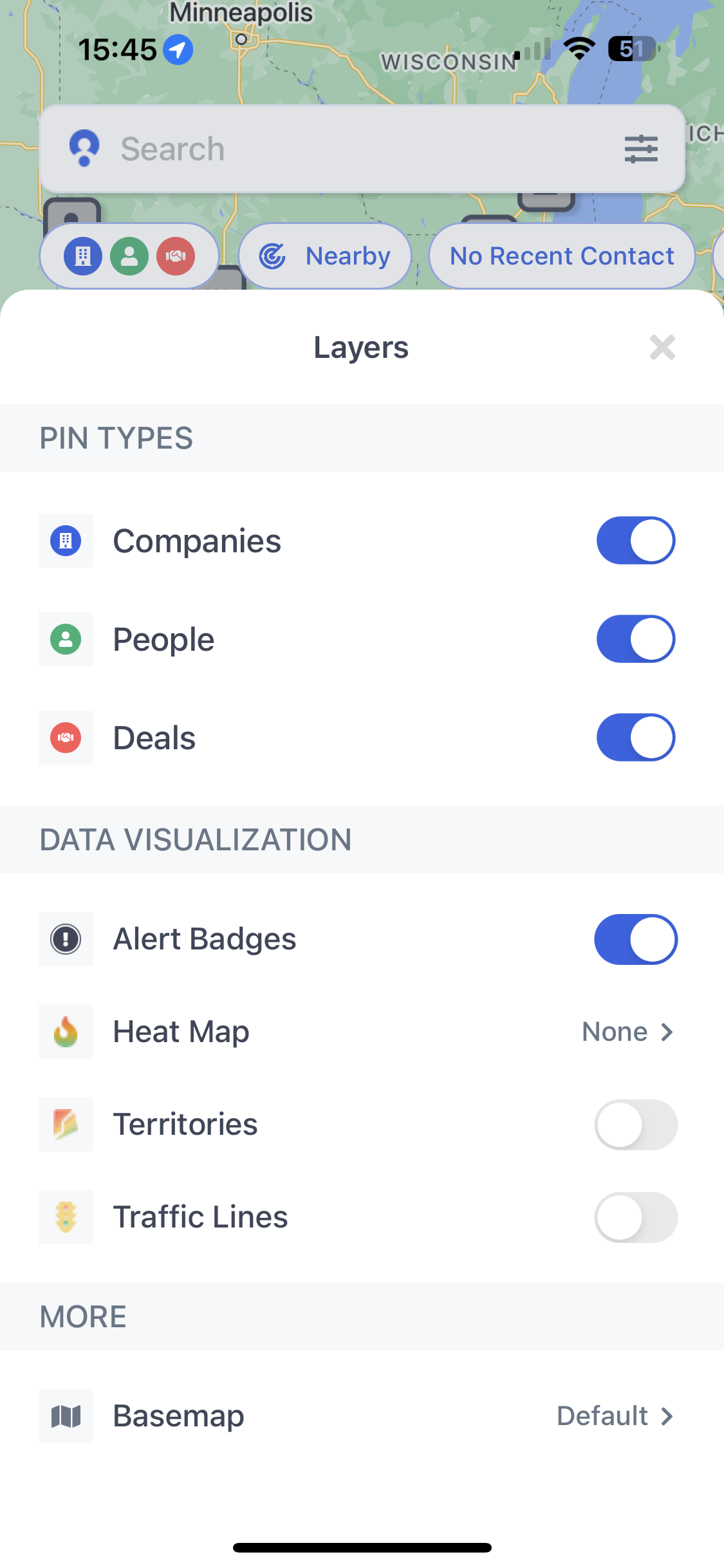Open Basemap selection
This screenshot has height=1568, width=724.
(x=362, y=1416)
